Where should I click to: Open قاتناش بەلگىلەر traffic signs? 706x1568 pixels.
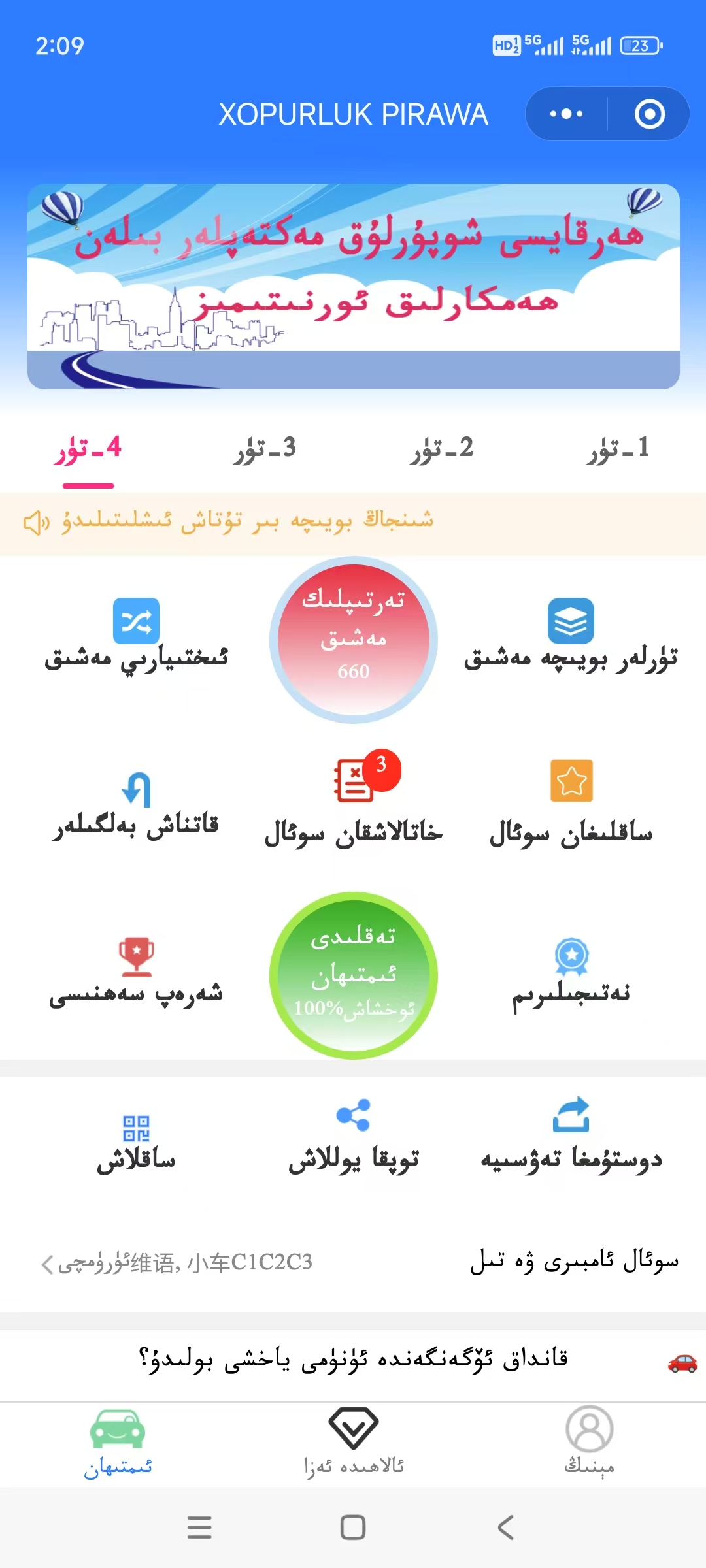pos(136,804)
